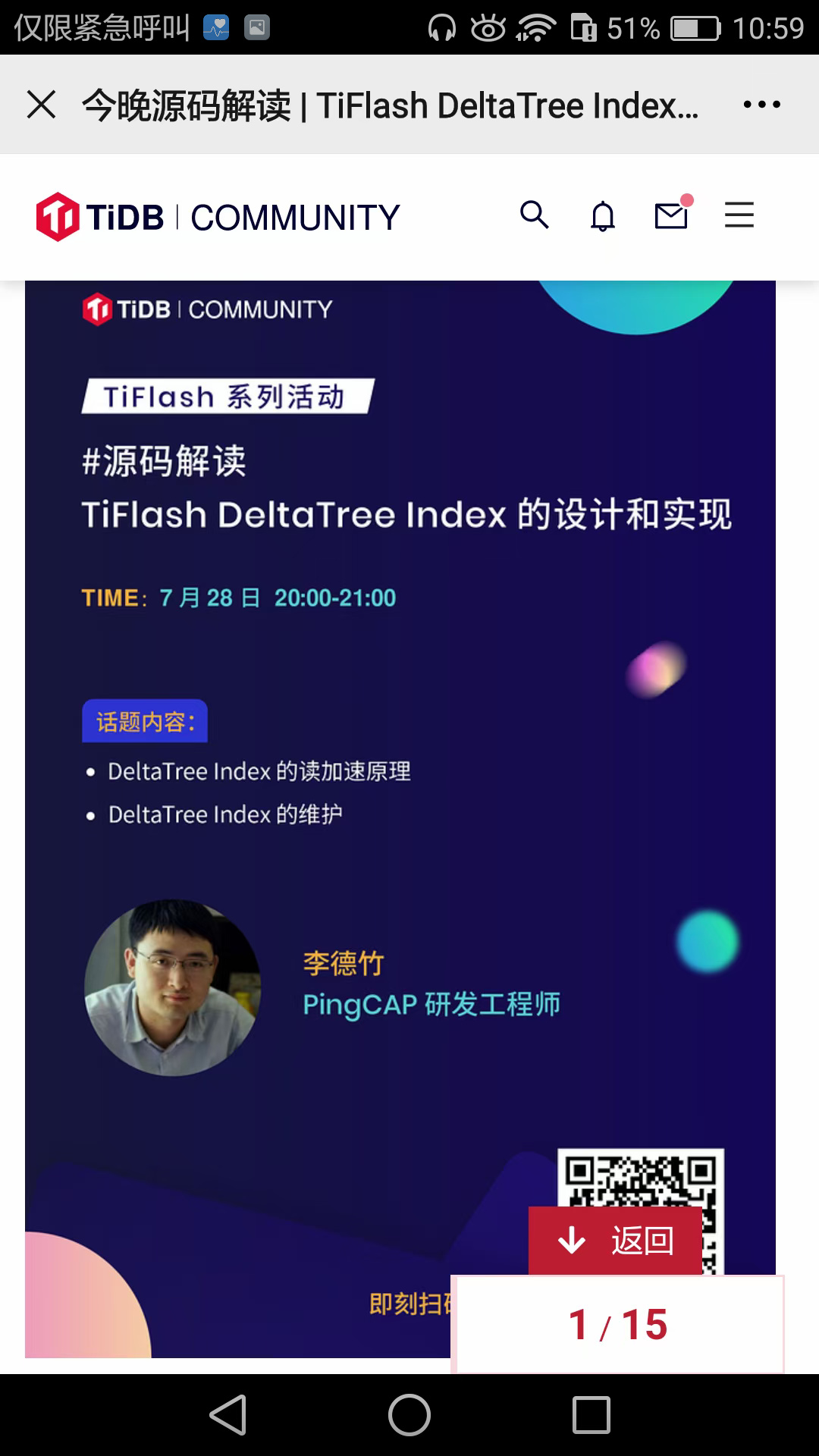Open the three-dot overflow menu
819x1456 pixels.
click(761, 105)
